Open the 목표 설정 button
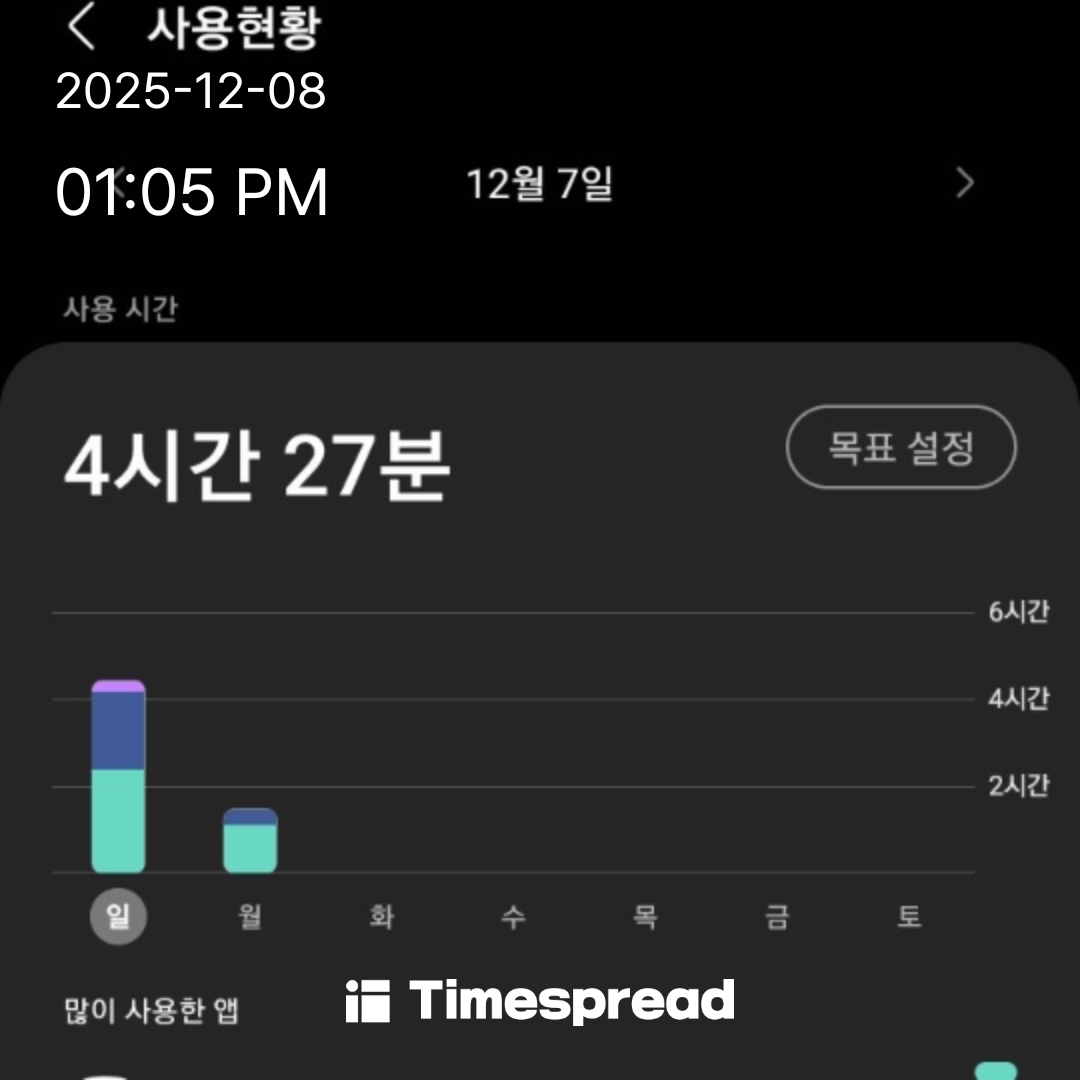This screenshot has width=1080, height=1080. 901,447
